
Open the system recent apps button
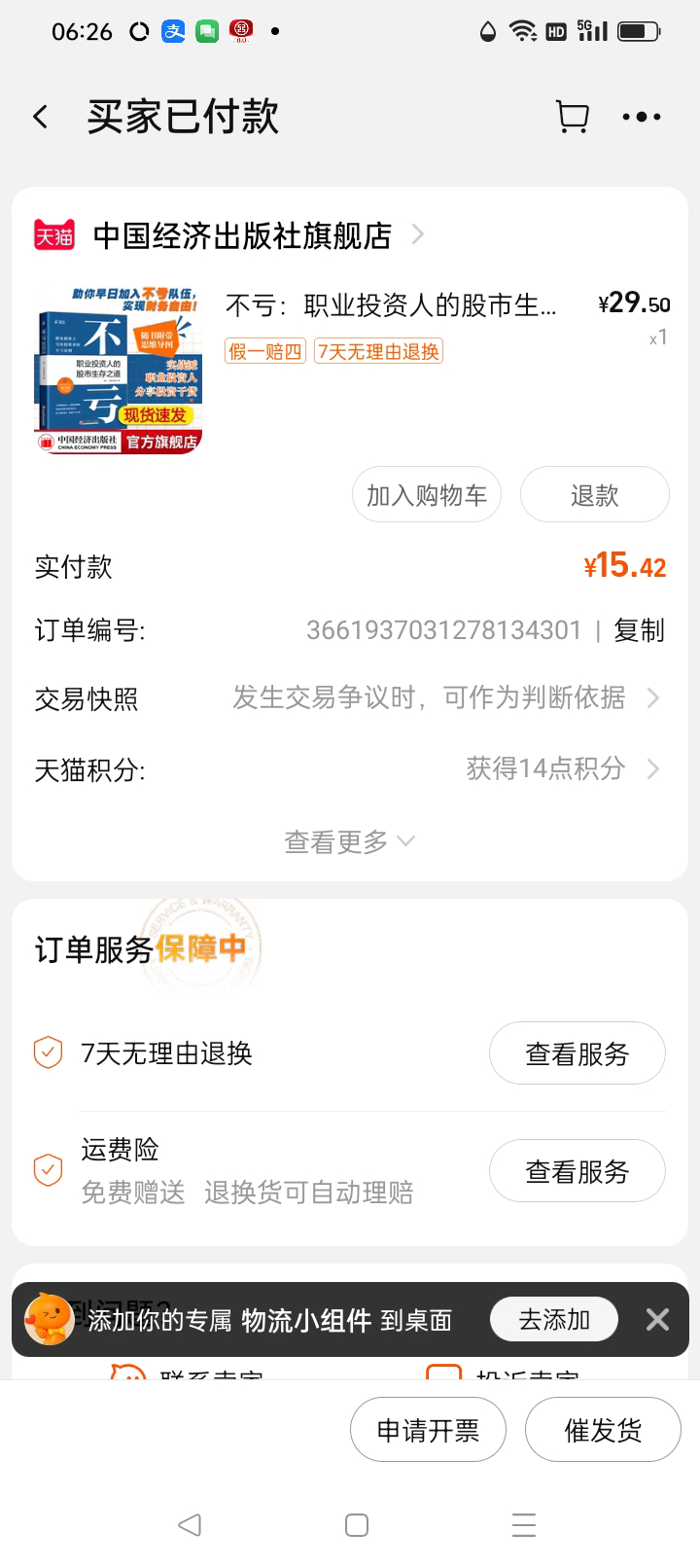(x=524, y=1524)
